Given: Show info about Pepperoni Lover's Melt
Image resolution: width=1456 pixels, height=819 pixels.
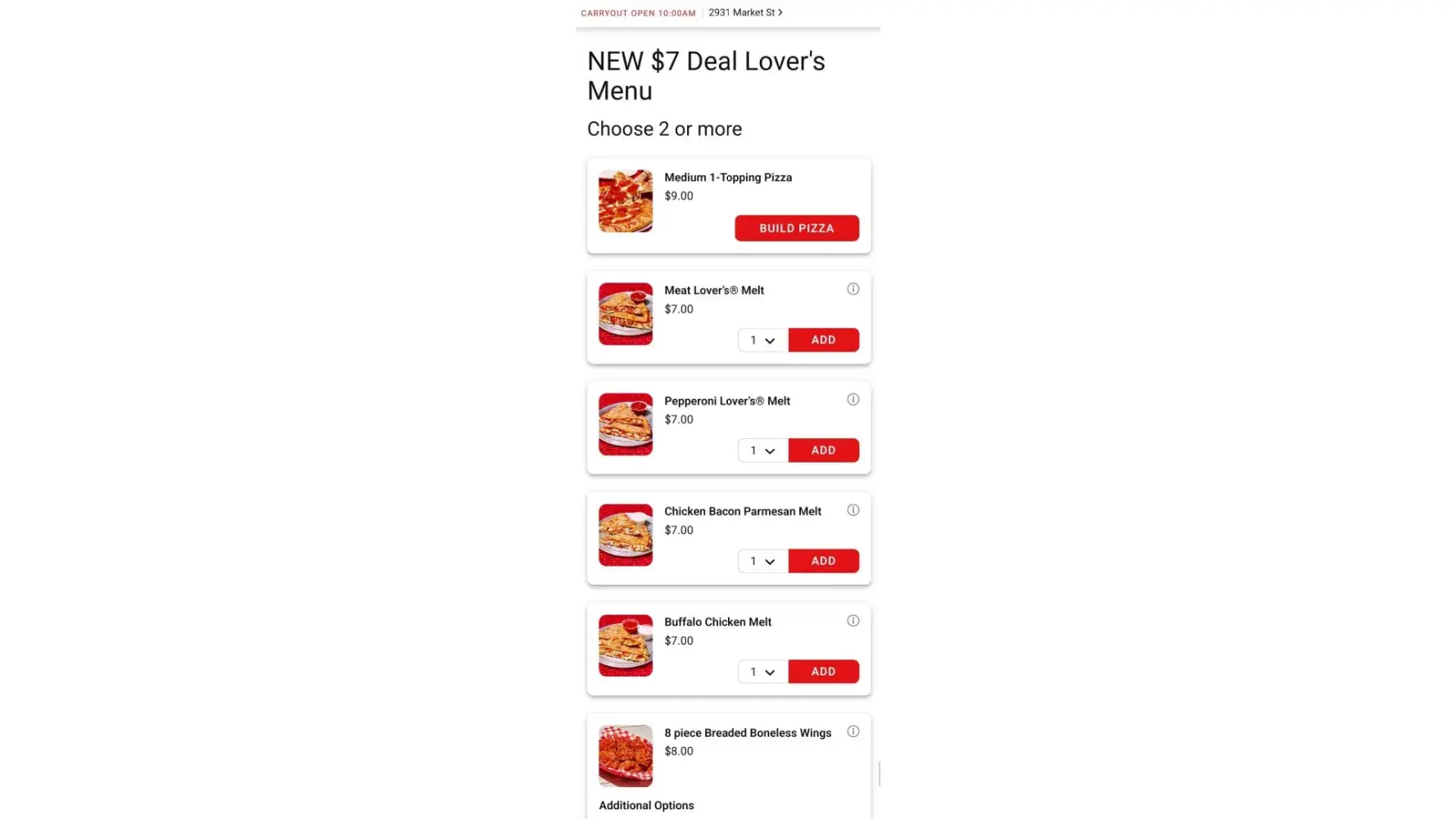Looking at the screenshot, I should point(852,400).
